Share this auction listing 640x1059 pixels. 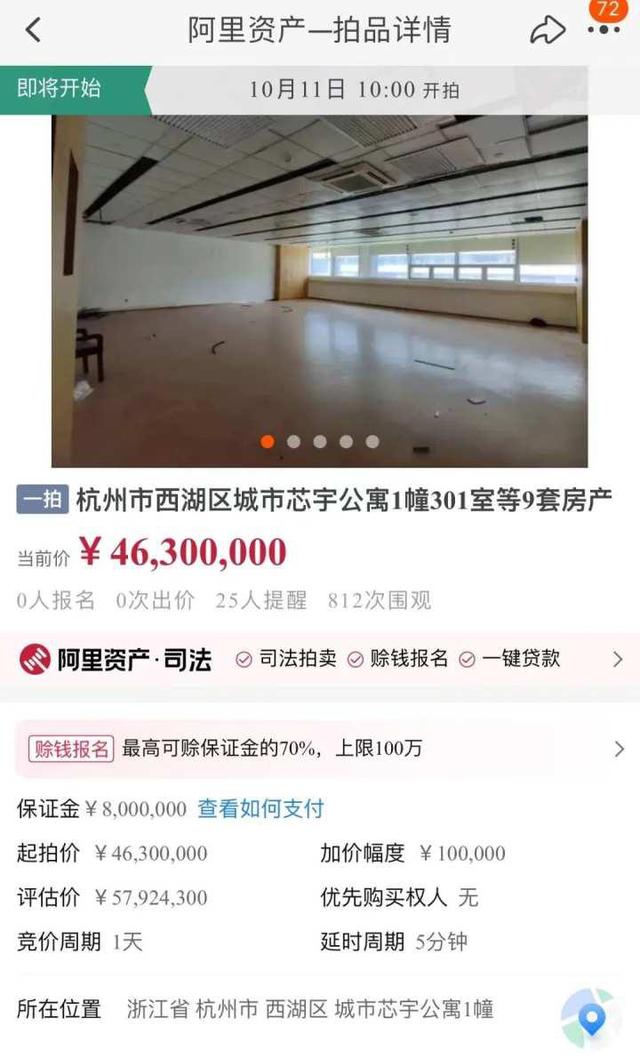pyautogui.click(x=547, y=30)
